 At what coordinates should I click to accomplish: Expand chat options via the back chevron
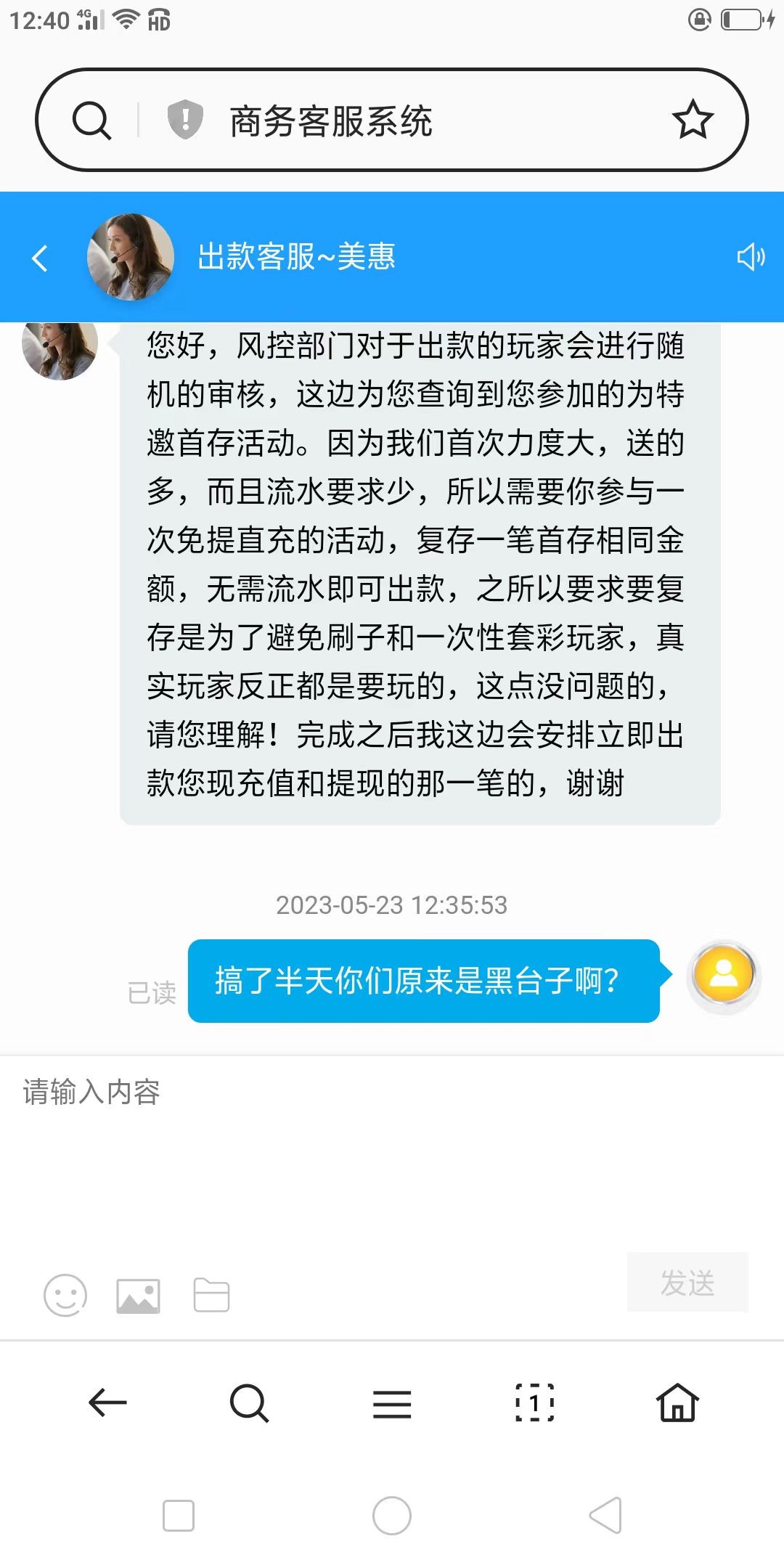tap(40, 259)
